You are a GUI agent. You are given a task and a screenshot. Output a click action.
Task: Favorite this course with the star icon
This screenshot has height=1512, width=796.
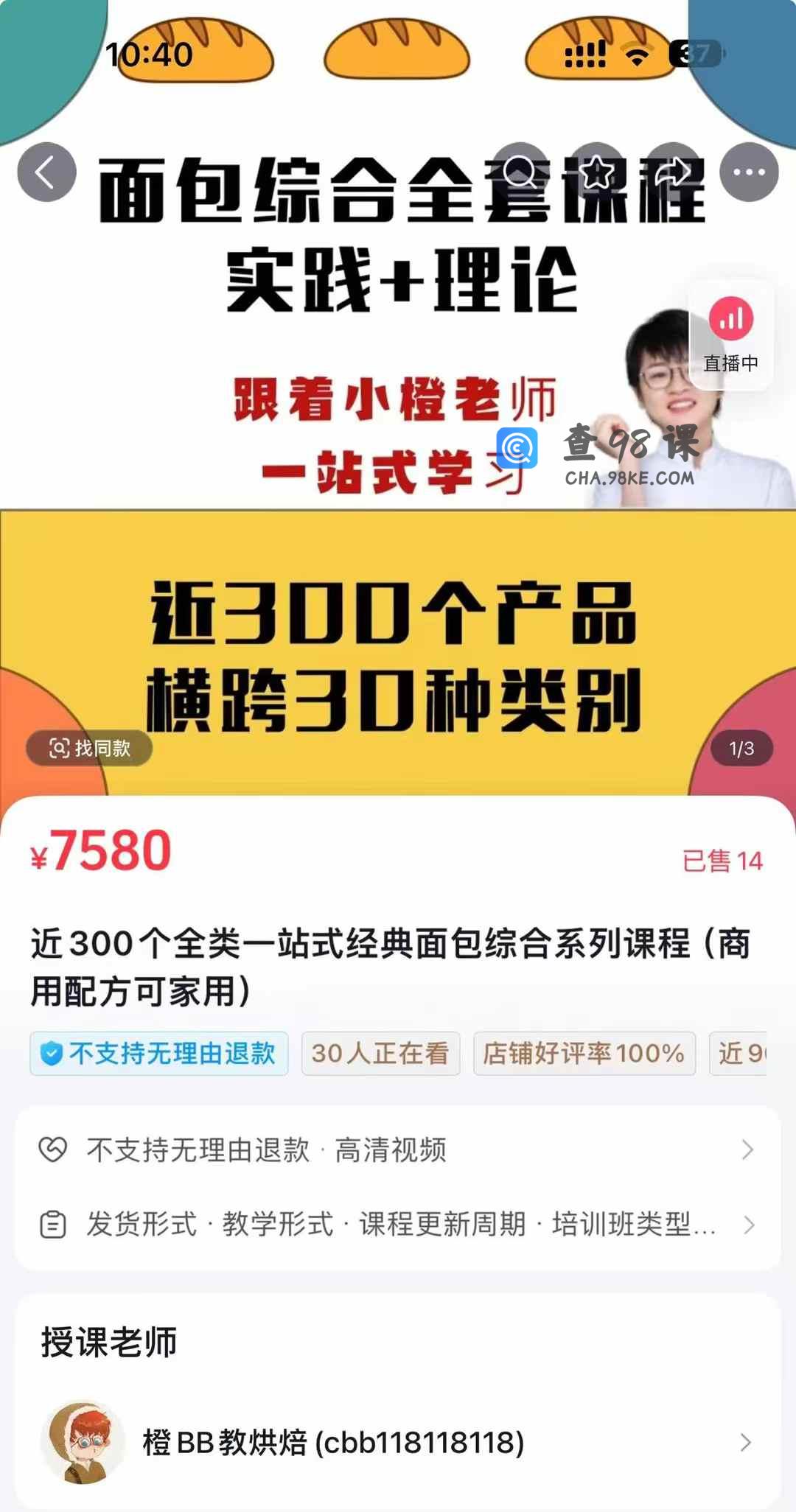coord(596,172)
